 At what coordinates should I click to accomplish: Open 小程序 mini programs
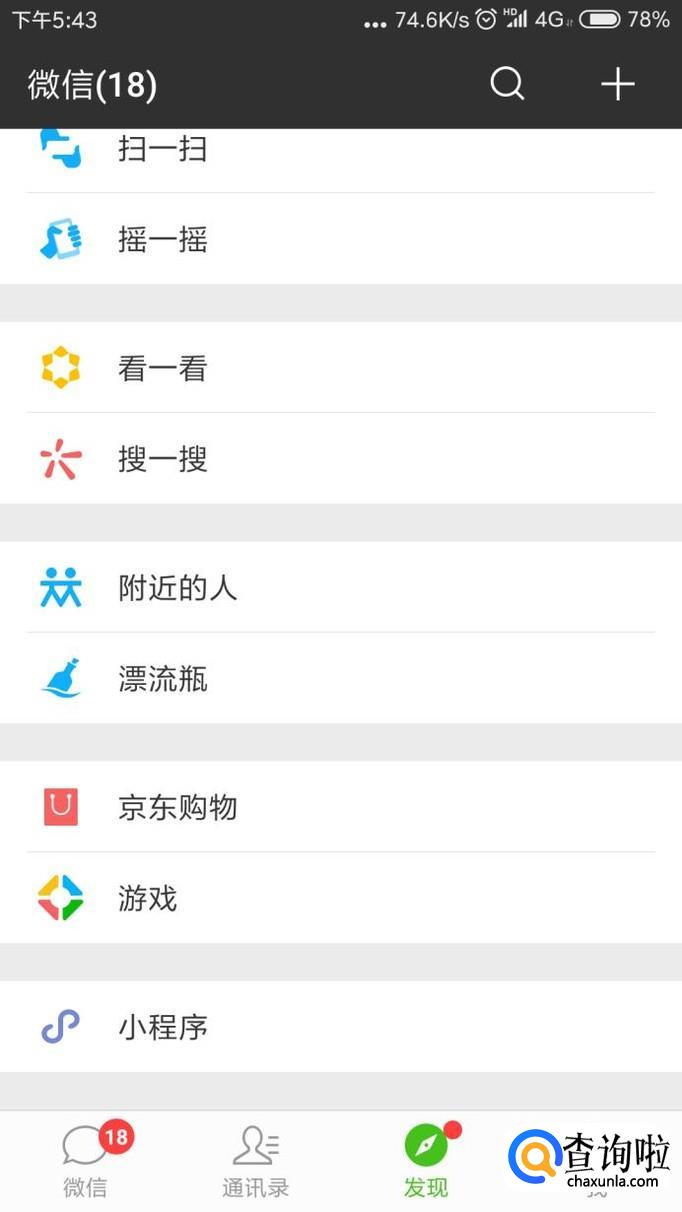pos(162,1027)
